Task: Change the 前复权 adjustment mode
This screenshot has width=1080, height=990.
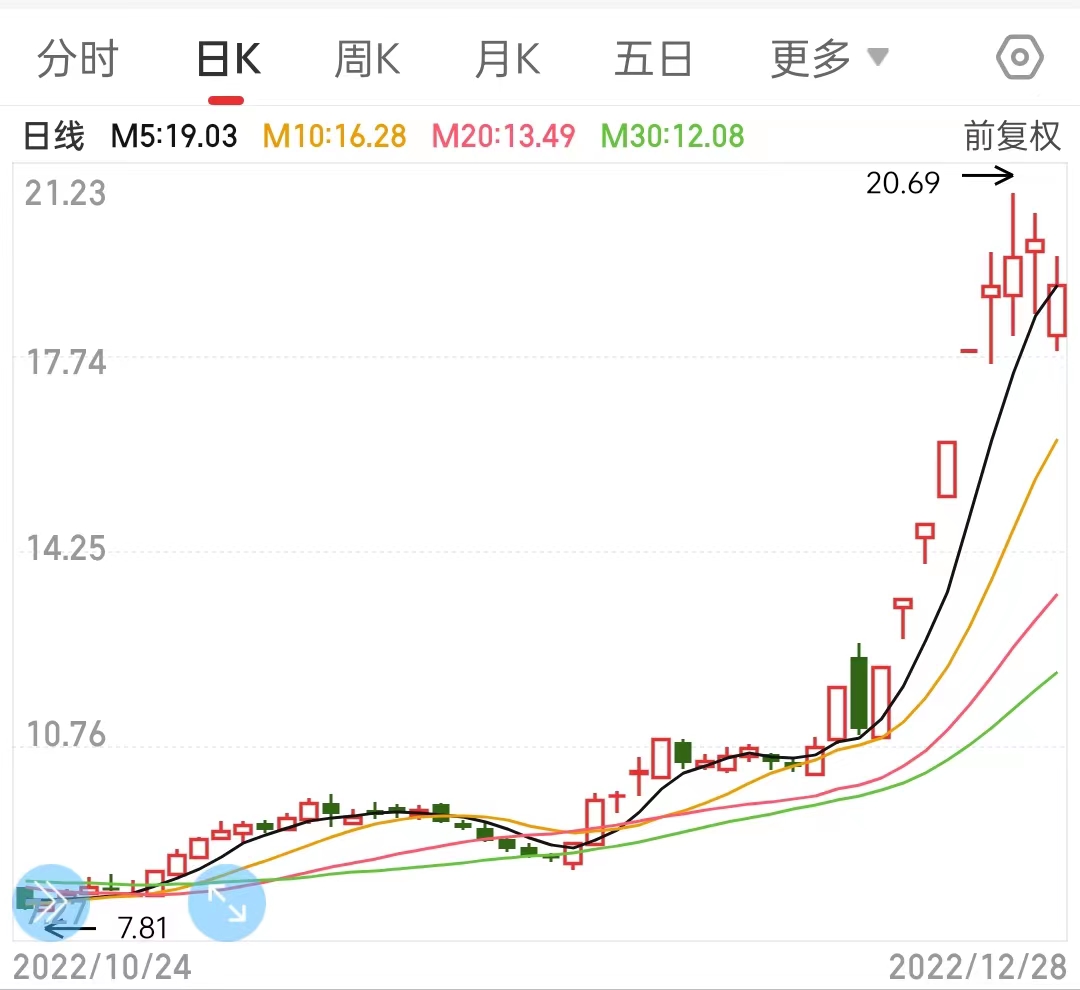Action: pyautogui.click(x=1012, y=136)
